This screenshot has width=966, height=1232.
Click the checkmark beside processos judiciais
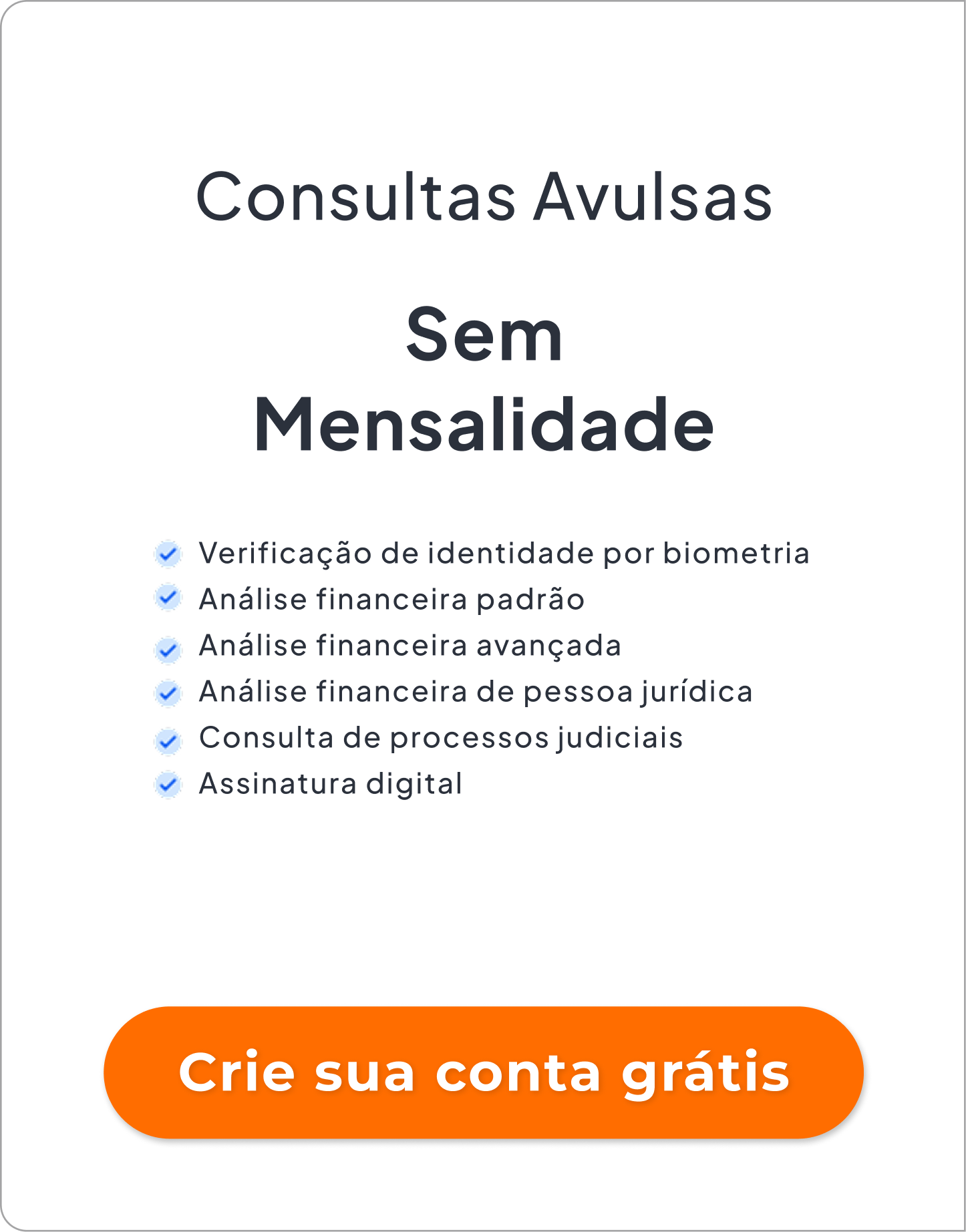tap(170, 738)
